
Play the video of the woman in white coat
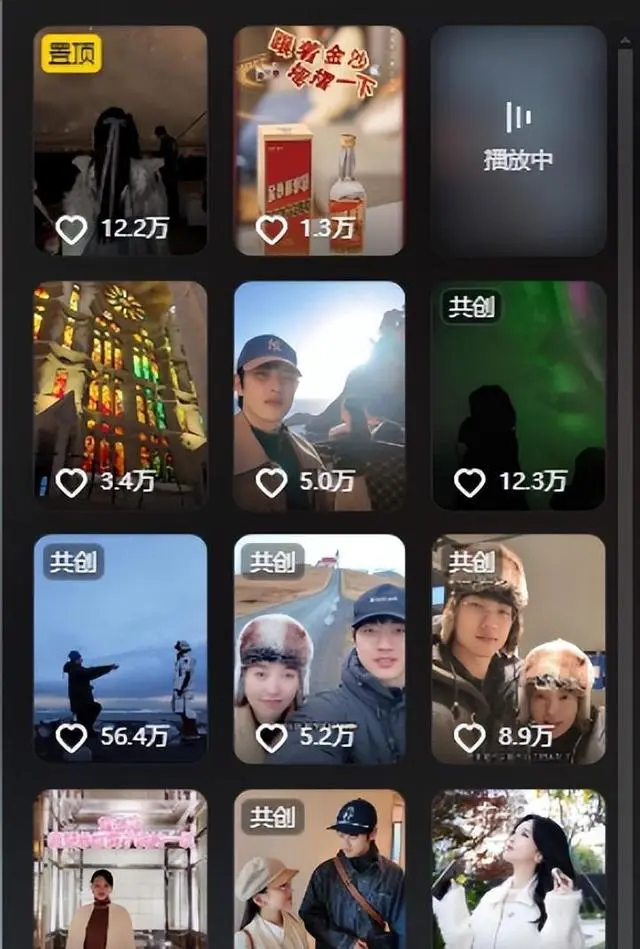[x=518, y=870]
